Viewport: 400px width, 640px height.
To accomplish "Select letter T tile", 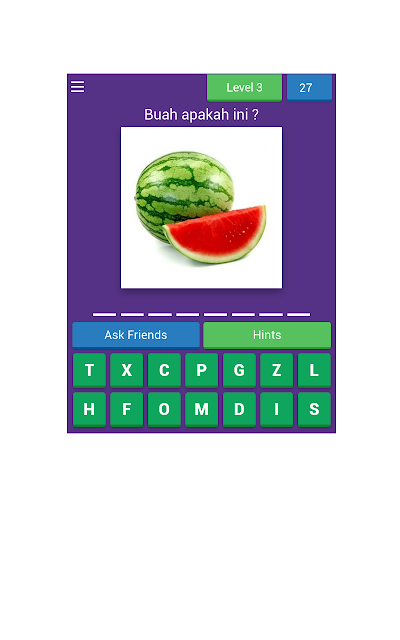I will point(89,370).
